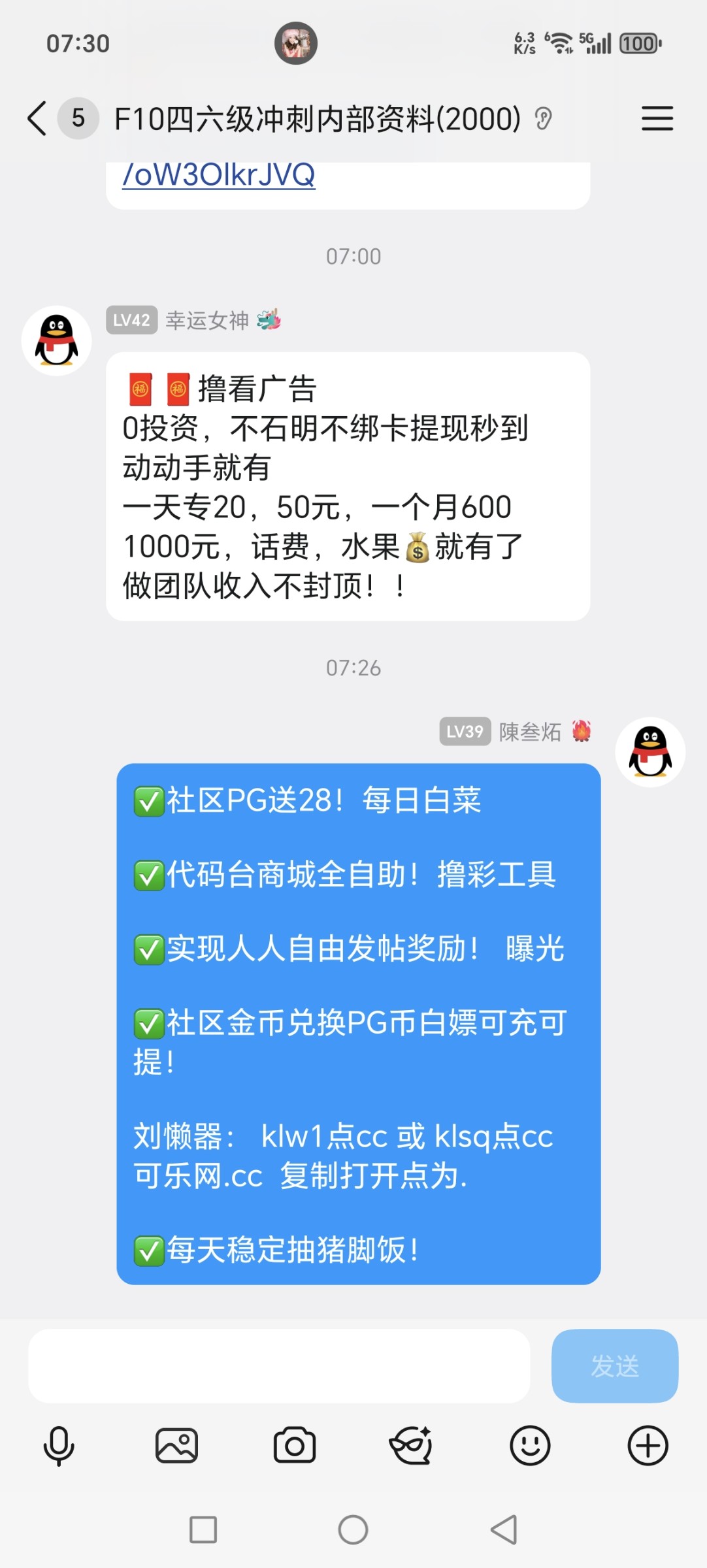The image size is (707, 1568).
Task: Open the camera icon in chat toolbar
Action: [x=294, y=1445]
